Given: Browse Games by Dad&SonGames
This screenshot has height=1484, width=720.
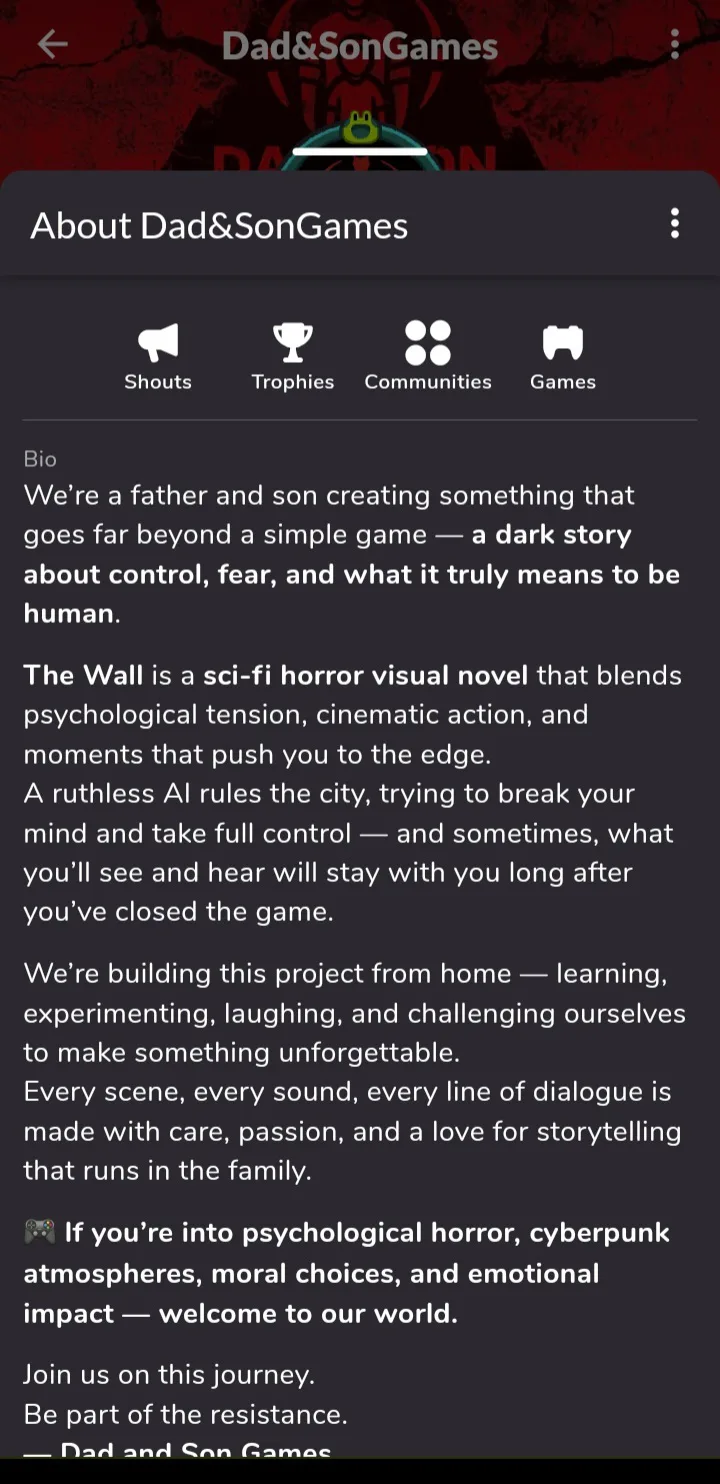Looking at the screenshot, I should (563, 356).
